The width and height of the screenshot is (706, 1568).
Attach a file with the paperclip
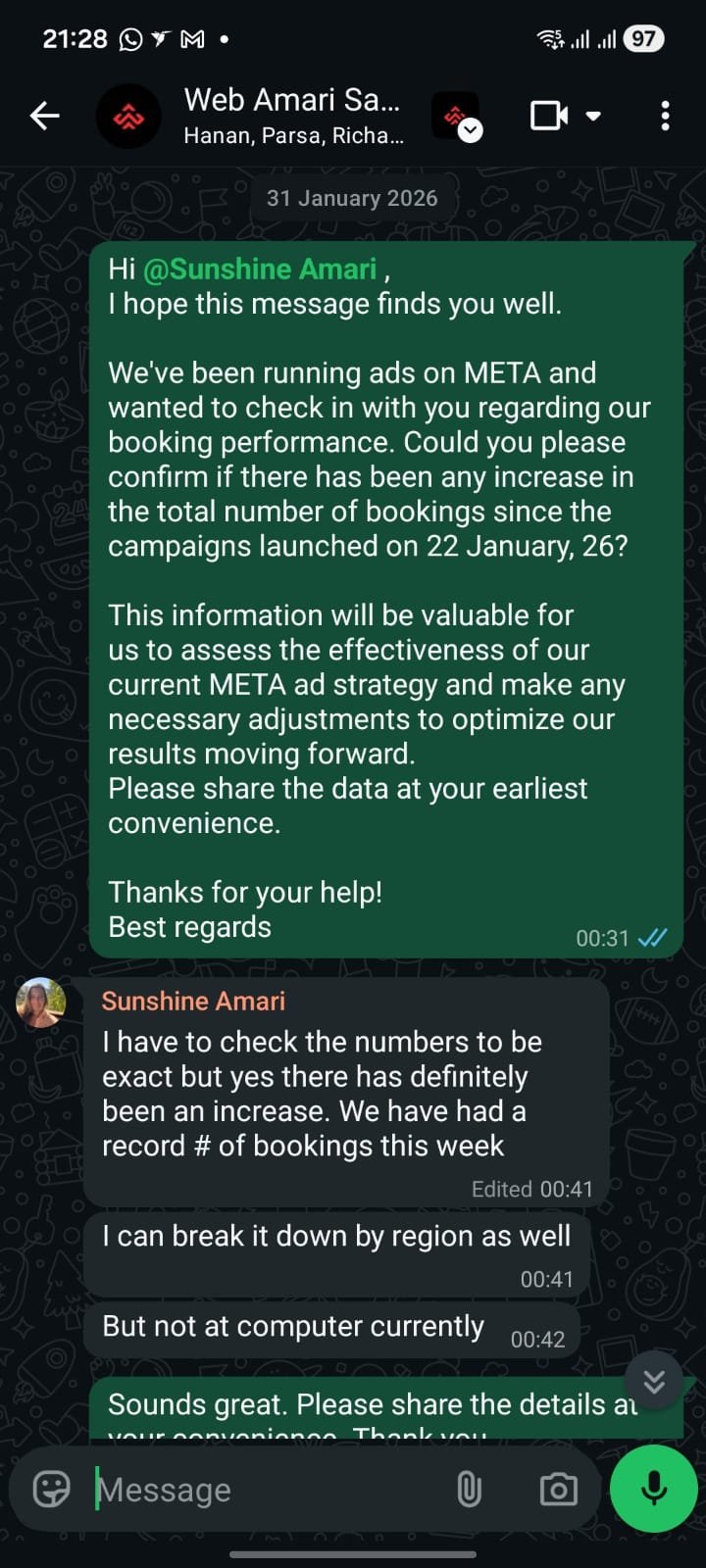point(469,1490)
